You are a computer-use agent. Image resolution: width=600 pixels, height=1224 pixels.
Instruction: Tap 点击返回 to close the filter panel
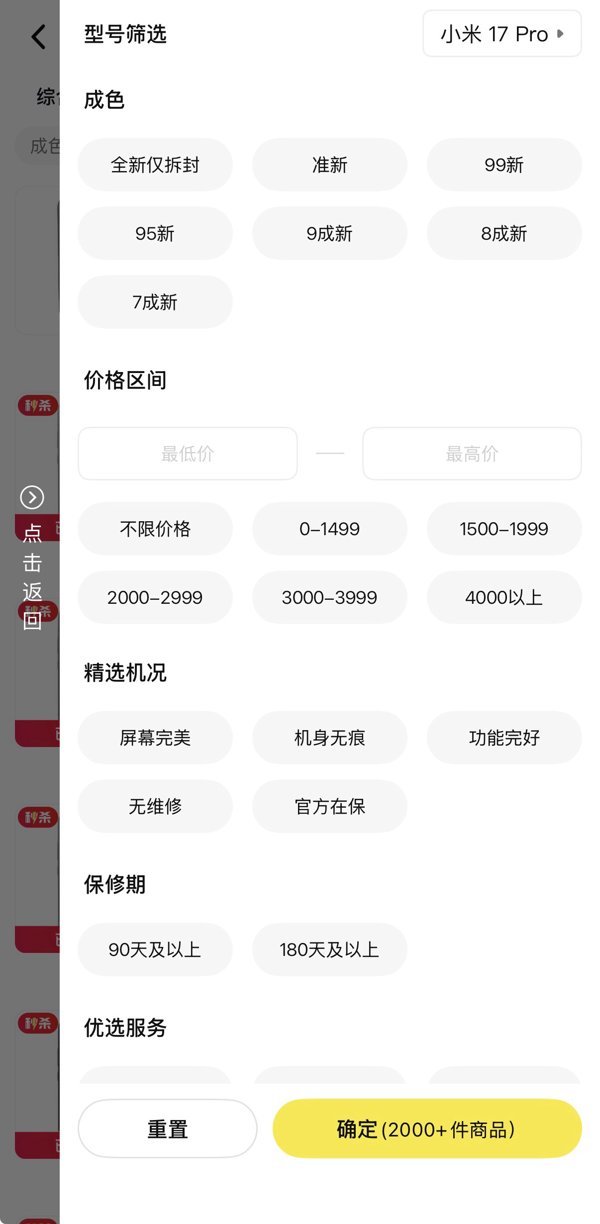tap(32, 560)
